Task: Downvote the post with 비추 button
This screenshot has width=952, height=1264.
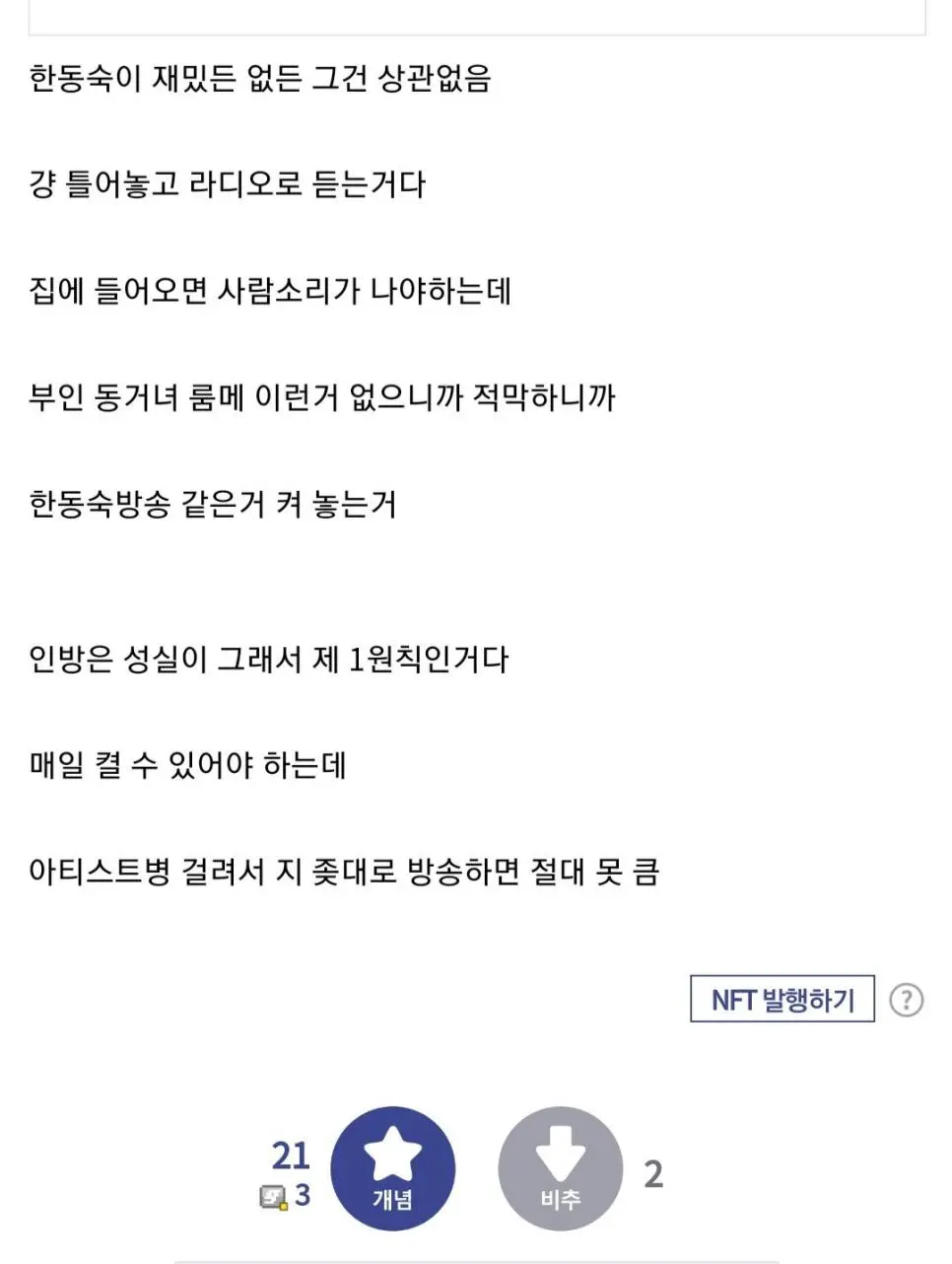Action: 560,1168
